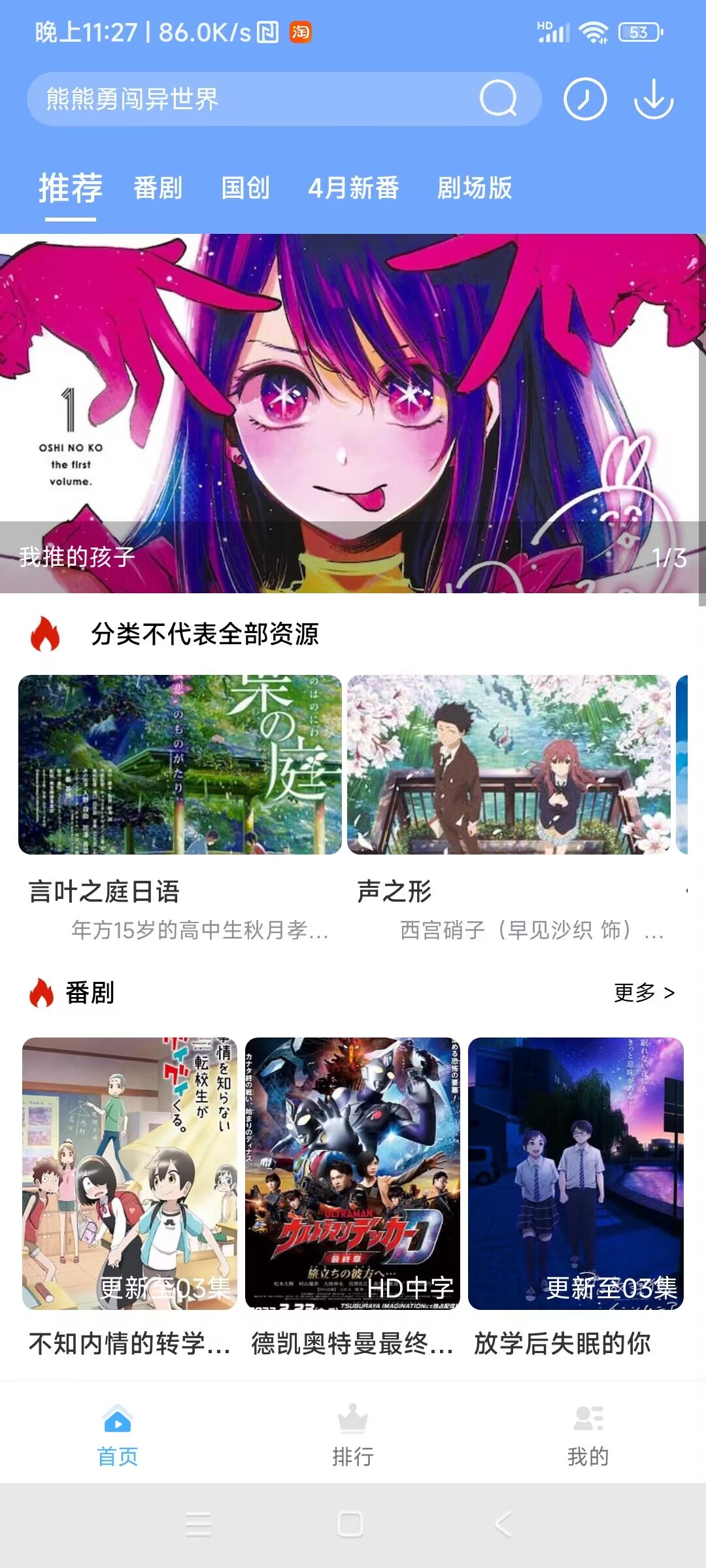Switch to the 番剧 tab

158,189
